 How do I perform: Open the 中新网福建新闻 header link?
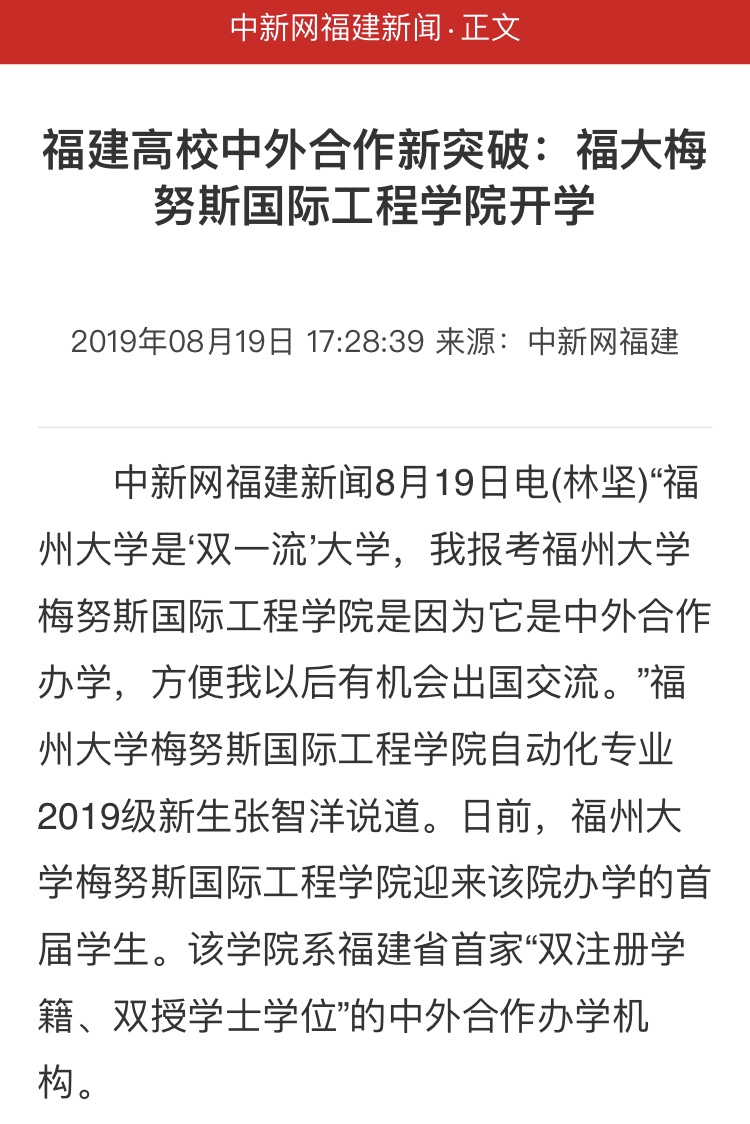click(335, 27)
